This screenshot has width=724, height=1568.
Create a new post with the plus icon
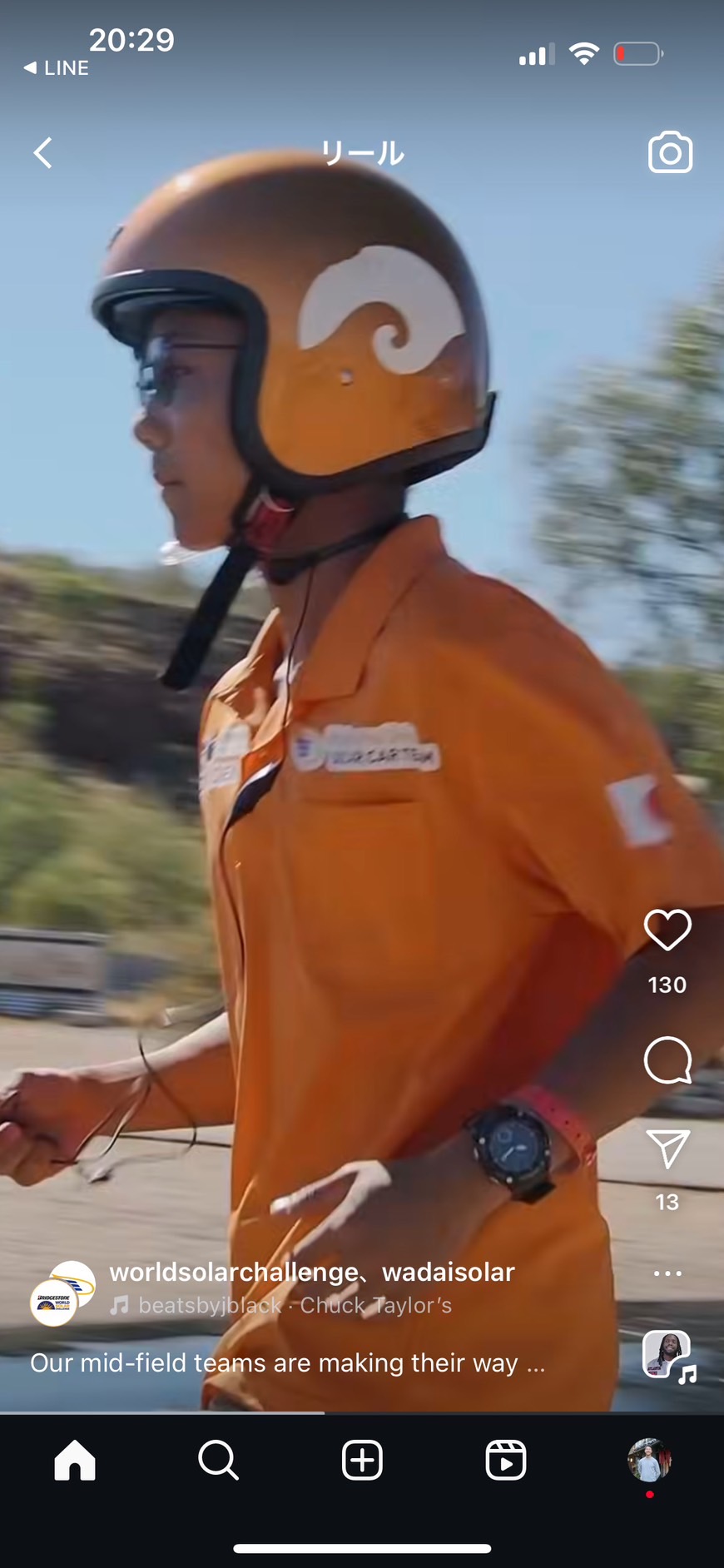tap(362, 1461)
